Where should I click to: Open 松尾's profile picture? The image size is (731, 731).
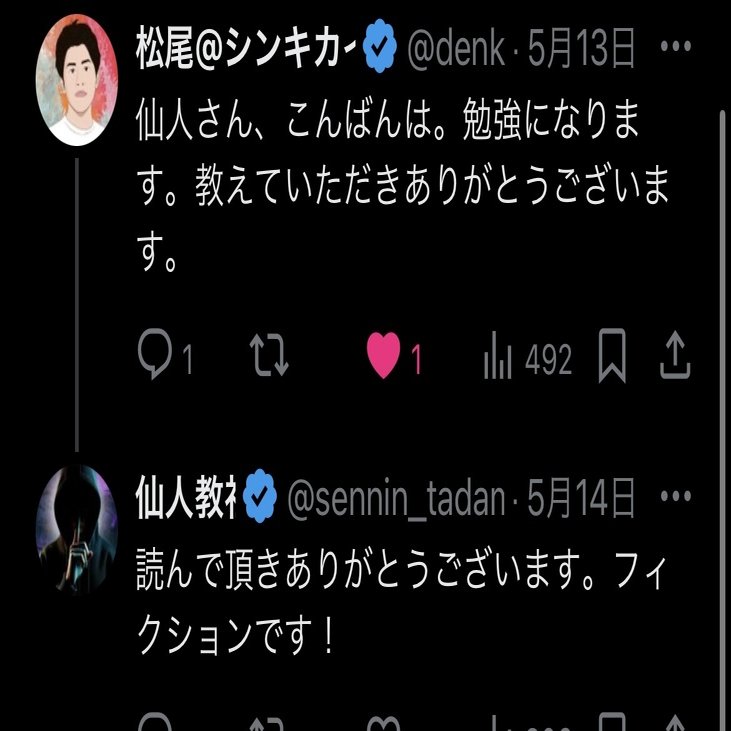click(x=77, y=82)
